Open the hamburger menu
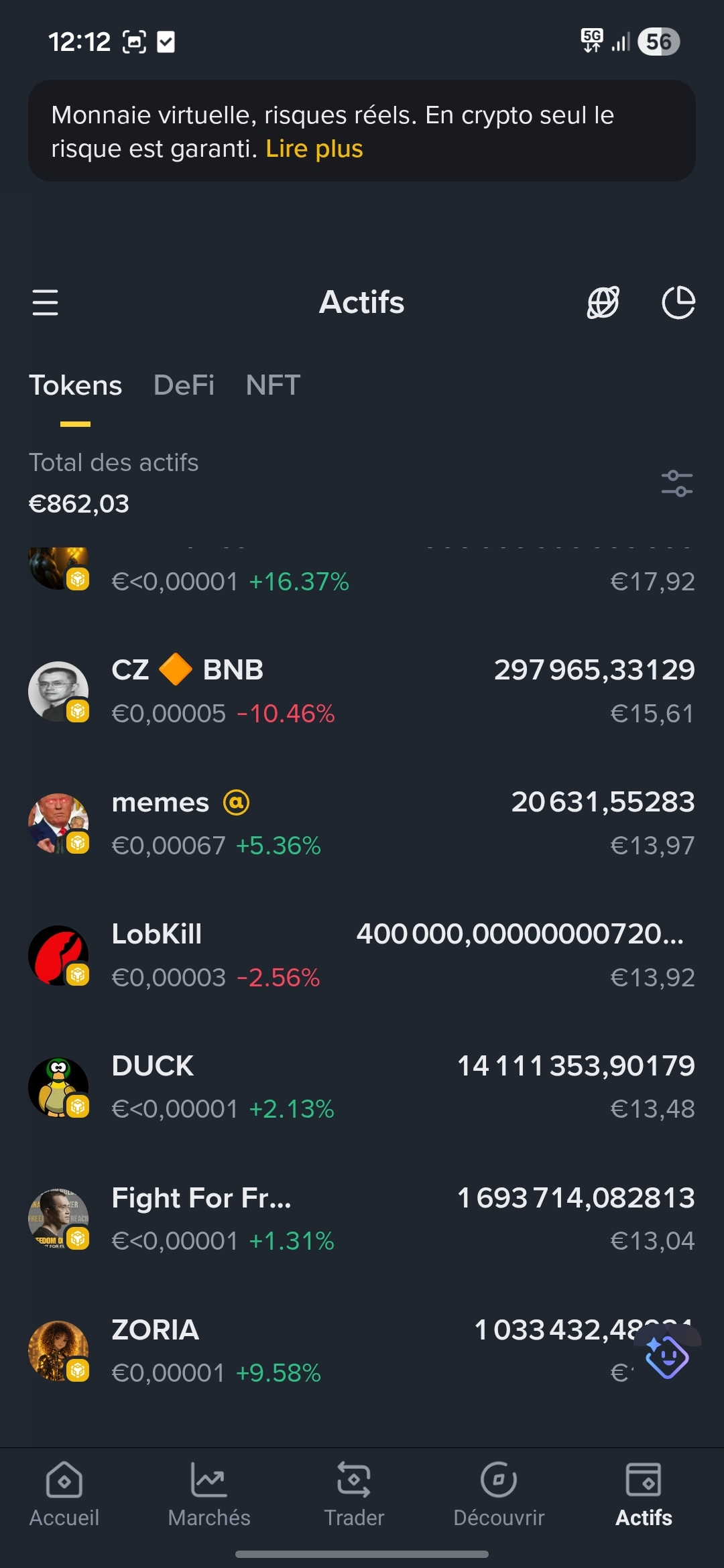Image resolution: width=724 pixels, height=1568 pixels. (x=45, y=302)
